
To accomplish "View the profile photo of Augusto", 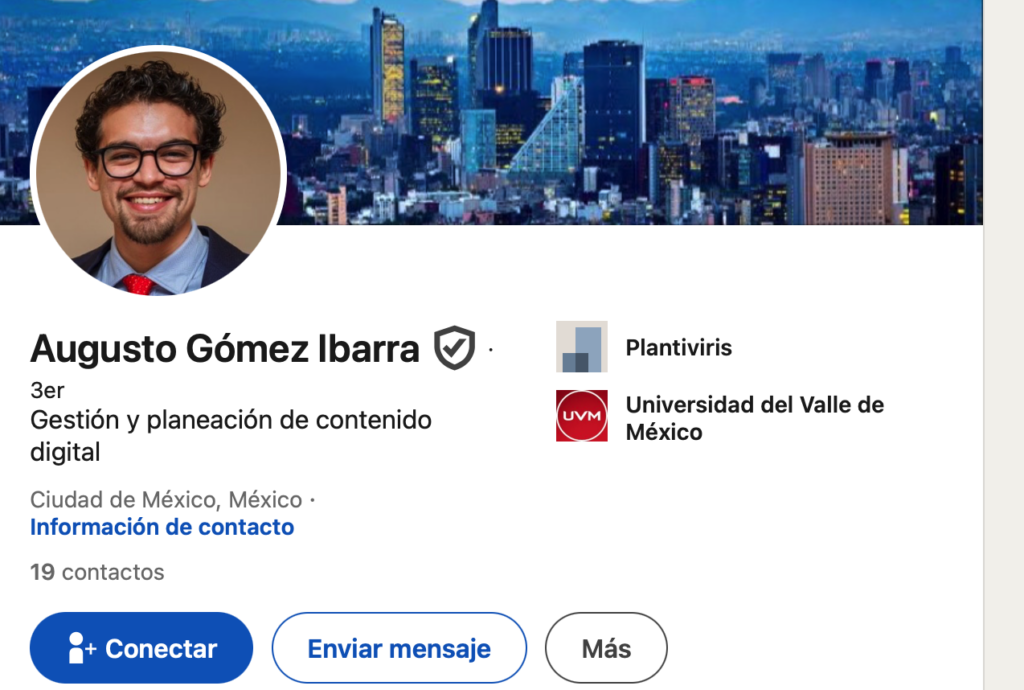I will 159,171.
